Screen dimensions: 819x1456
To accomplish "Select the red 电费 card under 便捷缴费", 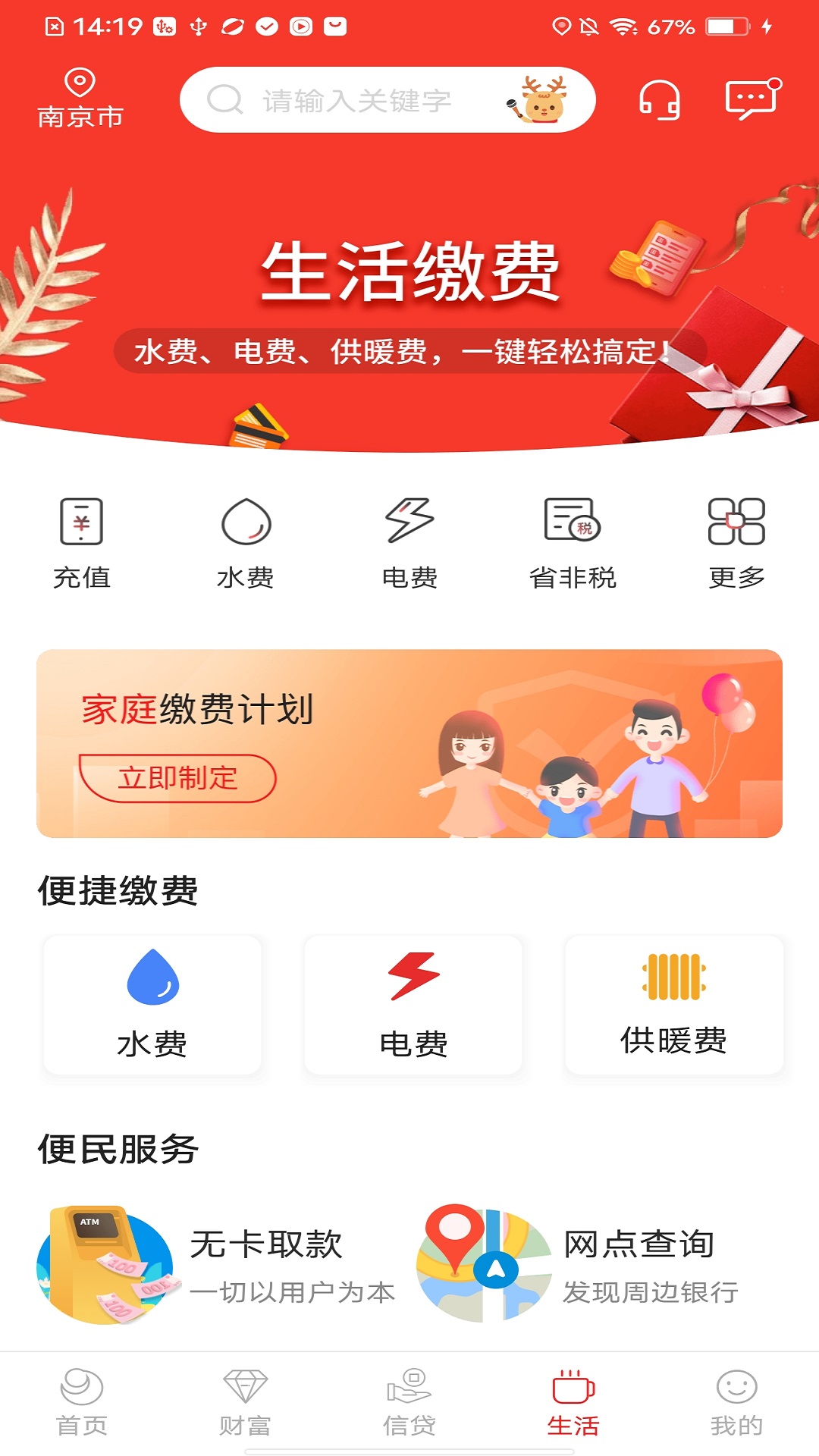I will tap(413, 1004).
